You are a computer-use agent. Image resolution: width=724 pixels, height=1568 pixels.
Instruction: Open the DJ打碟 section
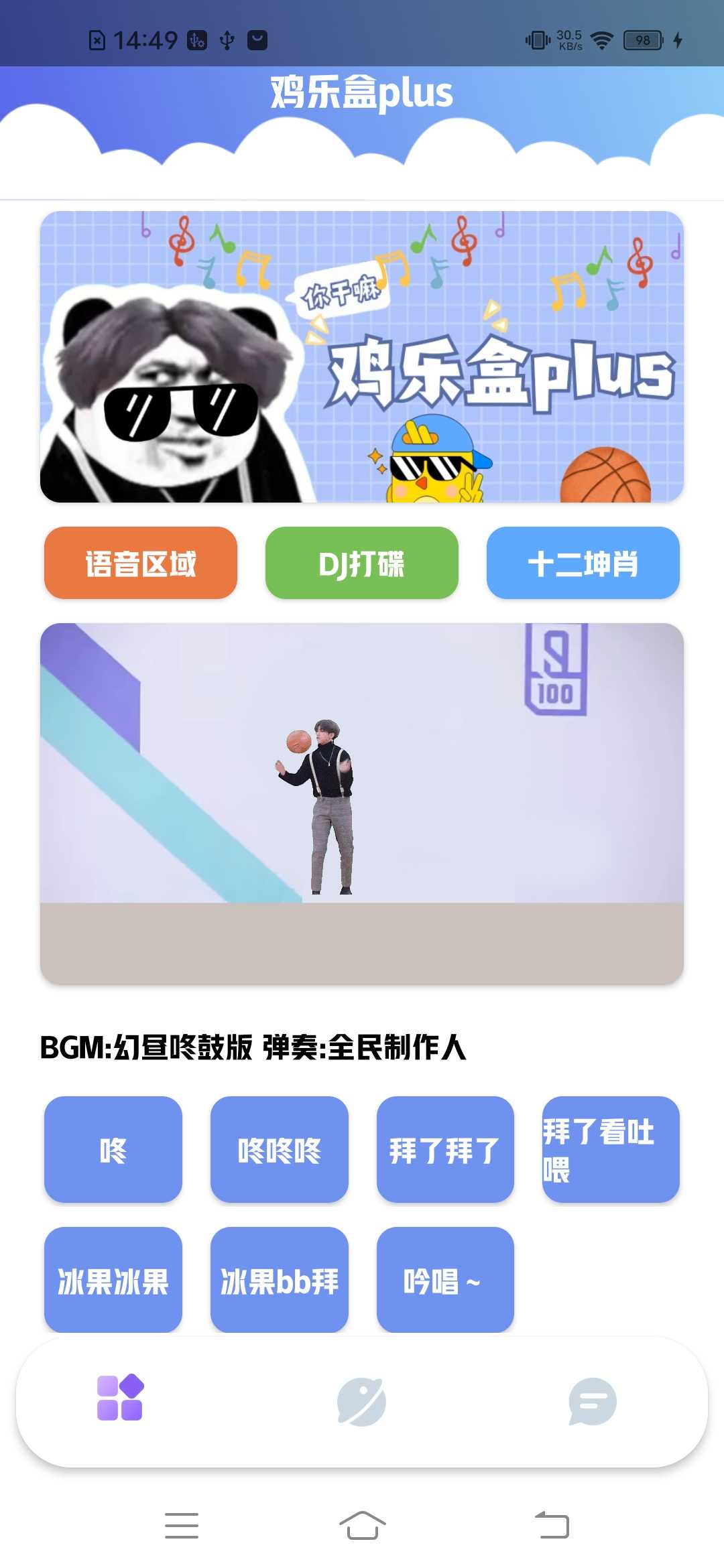tap(361, 563)
